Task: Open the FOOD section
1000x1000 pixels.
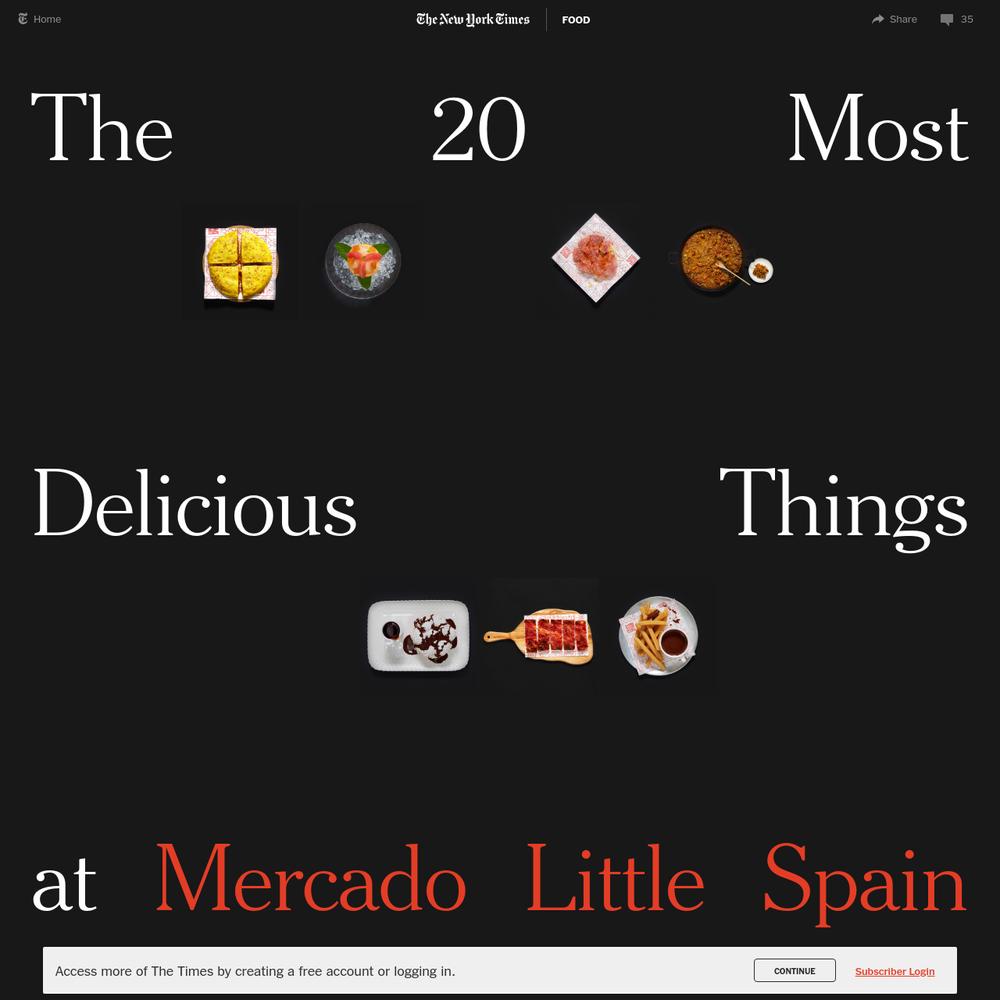Action: (x=576, y=20)
